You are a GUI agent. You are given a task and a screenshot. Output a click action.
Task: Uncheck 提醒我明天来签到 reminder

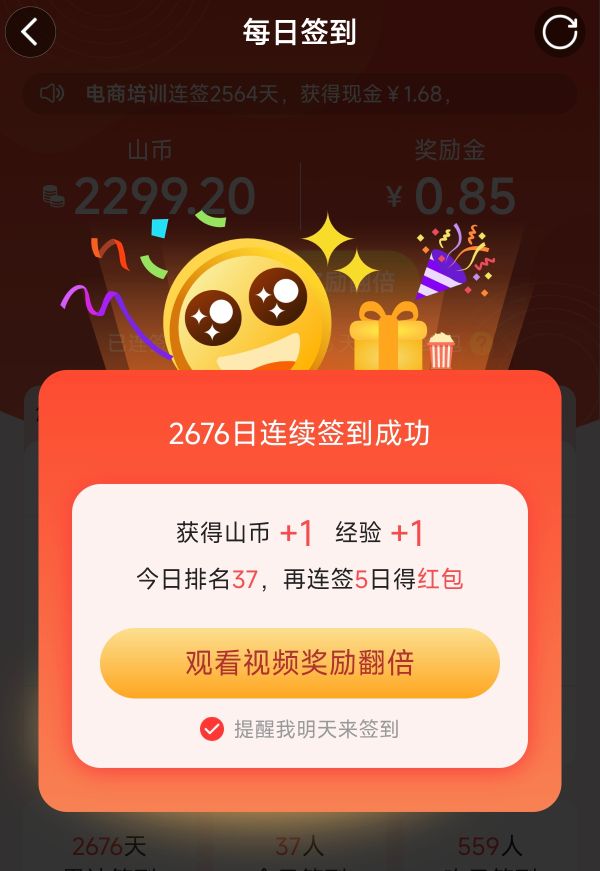tap(211, 729)
